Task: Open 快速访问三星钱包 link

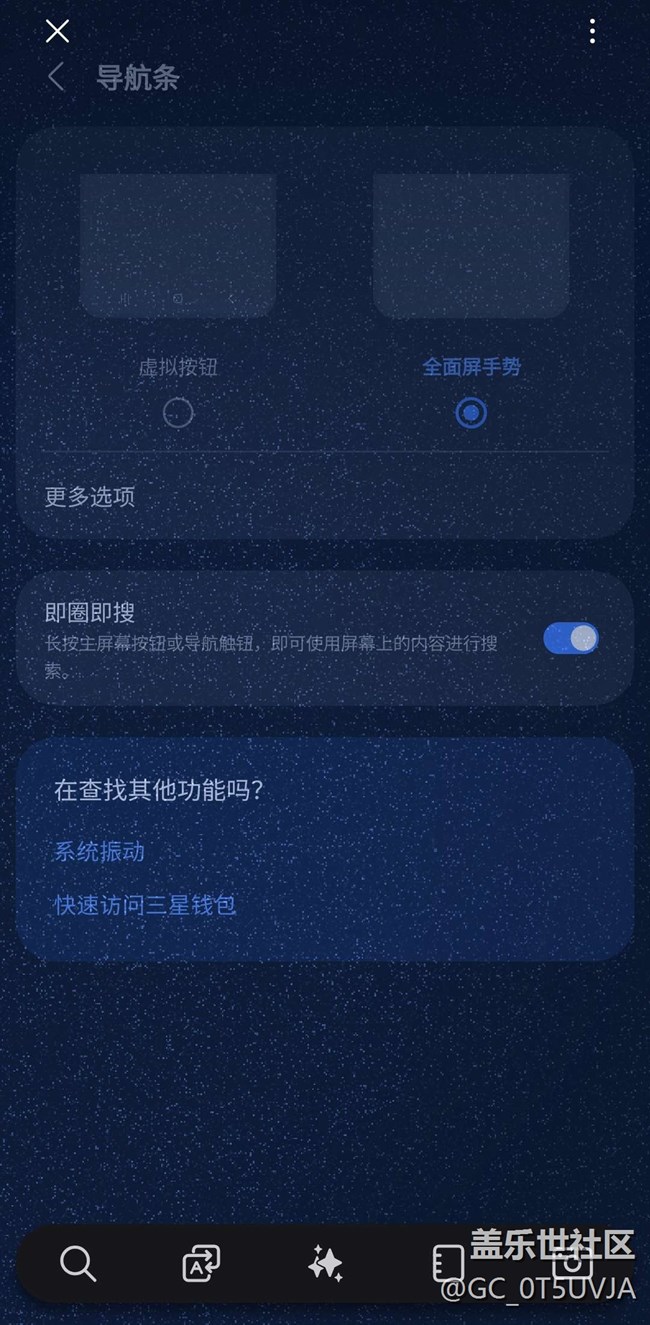Action: coord(145,905)
